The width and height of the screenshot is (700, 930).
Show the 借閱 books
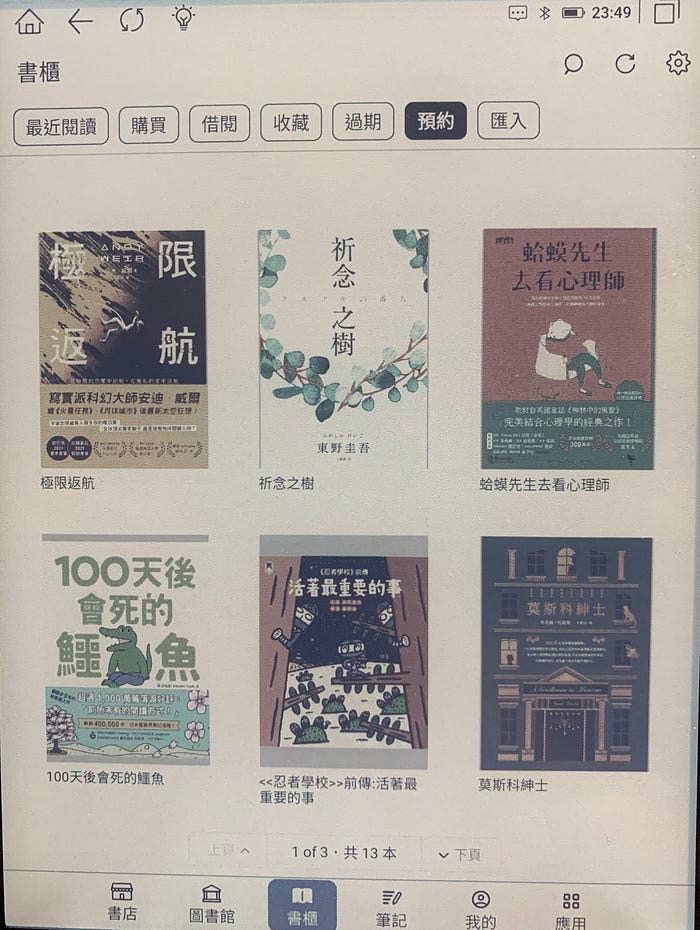pyautogui.click(x=219, y=122)
